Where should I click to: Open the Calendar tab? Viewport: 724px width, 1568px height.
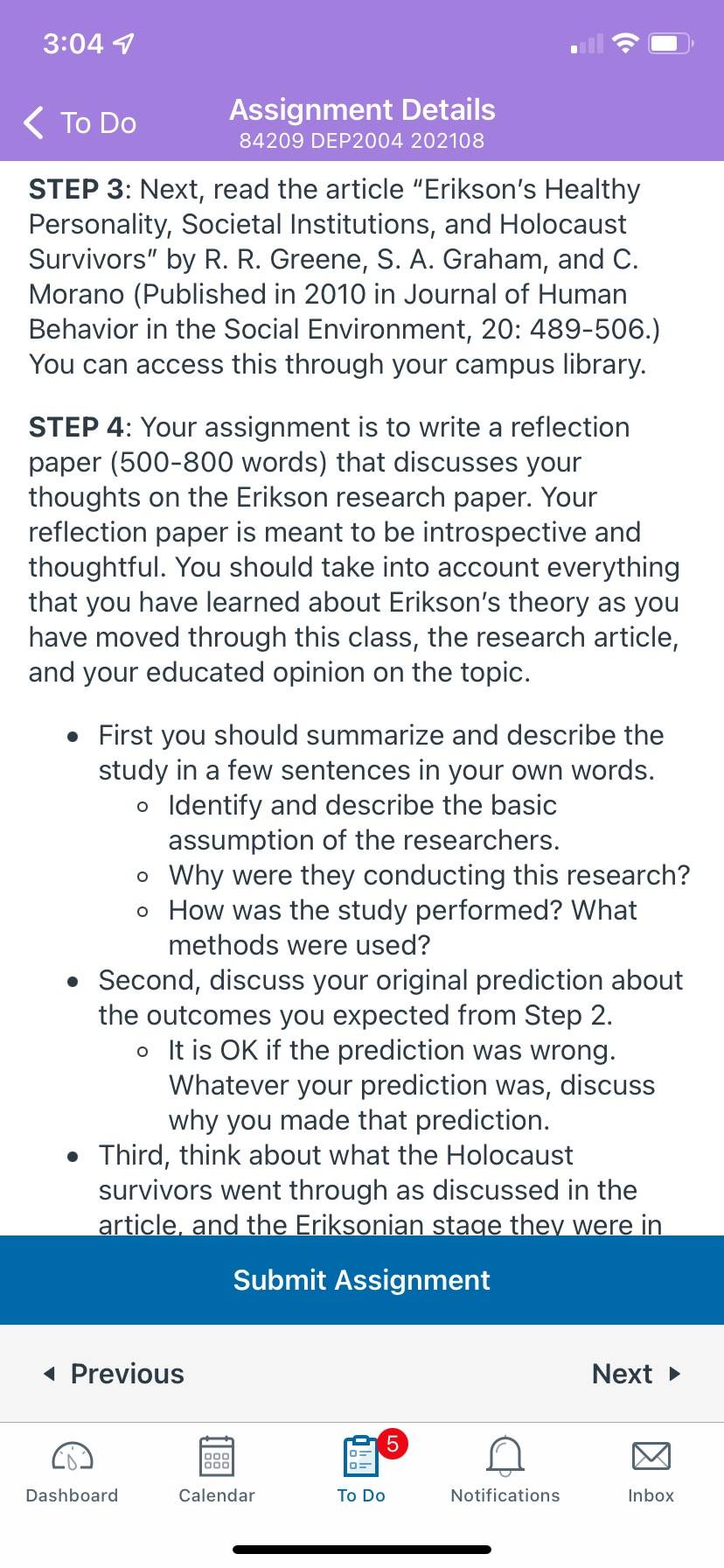click(217, 1471)
